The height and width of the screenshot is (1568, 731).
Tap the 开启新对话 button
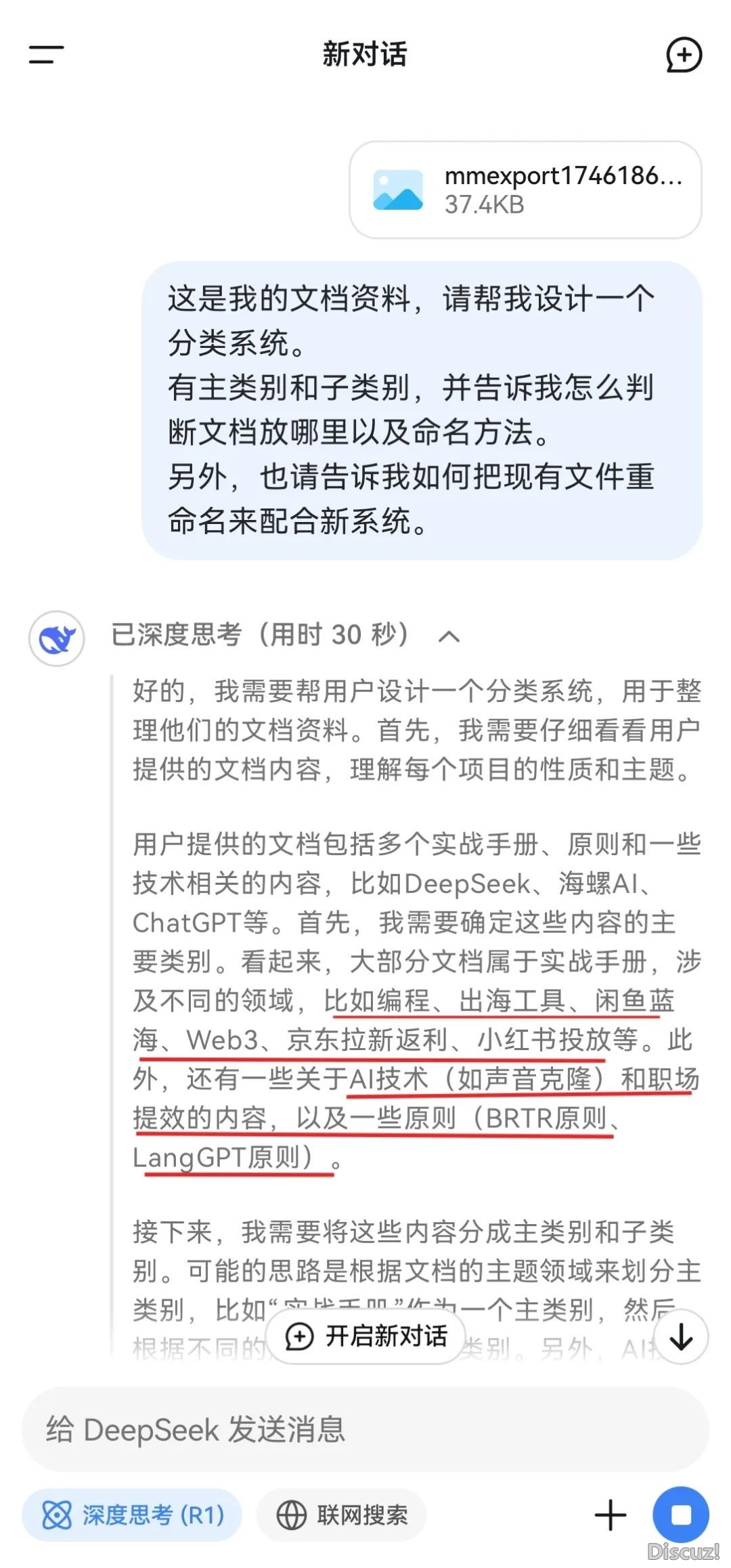[366, 1336]
